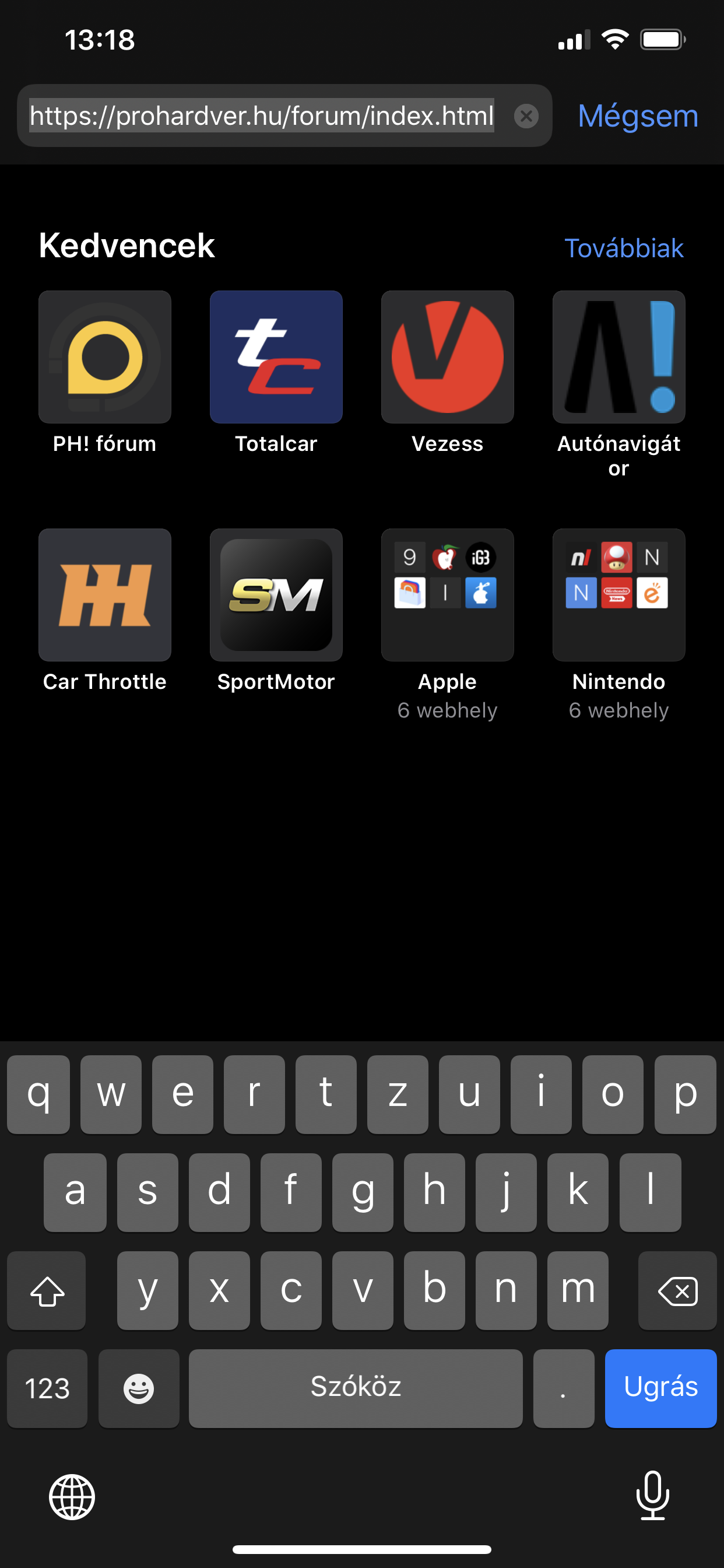Clear the URL text in the address bar
Viewport: 724px width, 1568px height.
pos(526,116)
